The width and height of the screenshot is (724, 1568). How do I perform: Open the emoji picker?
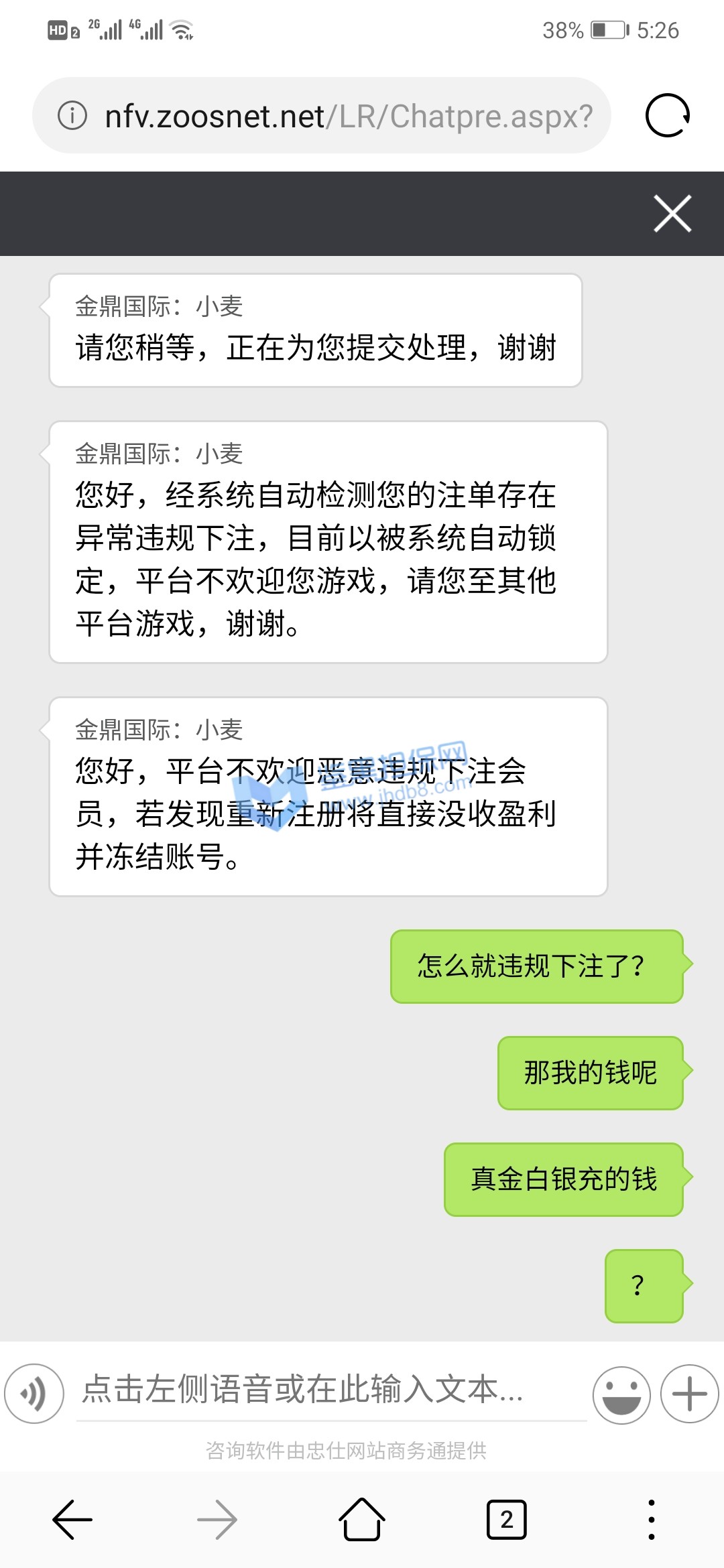[x=621, y=1394]
